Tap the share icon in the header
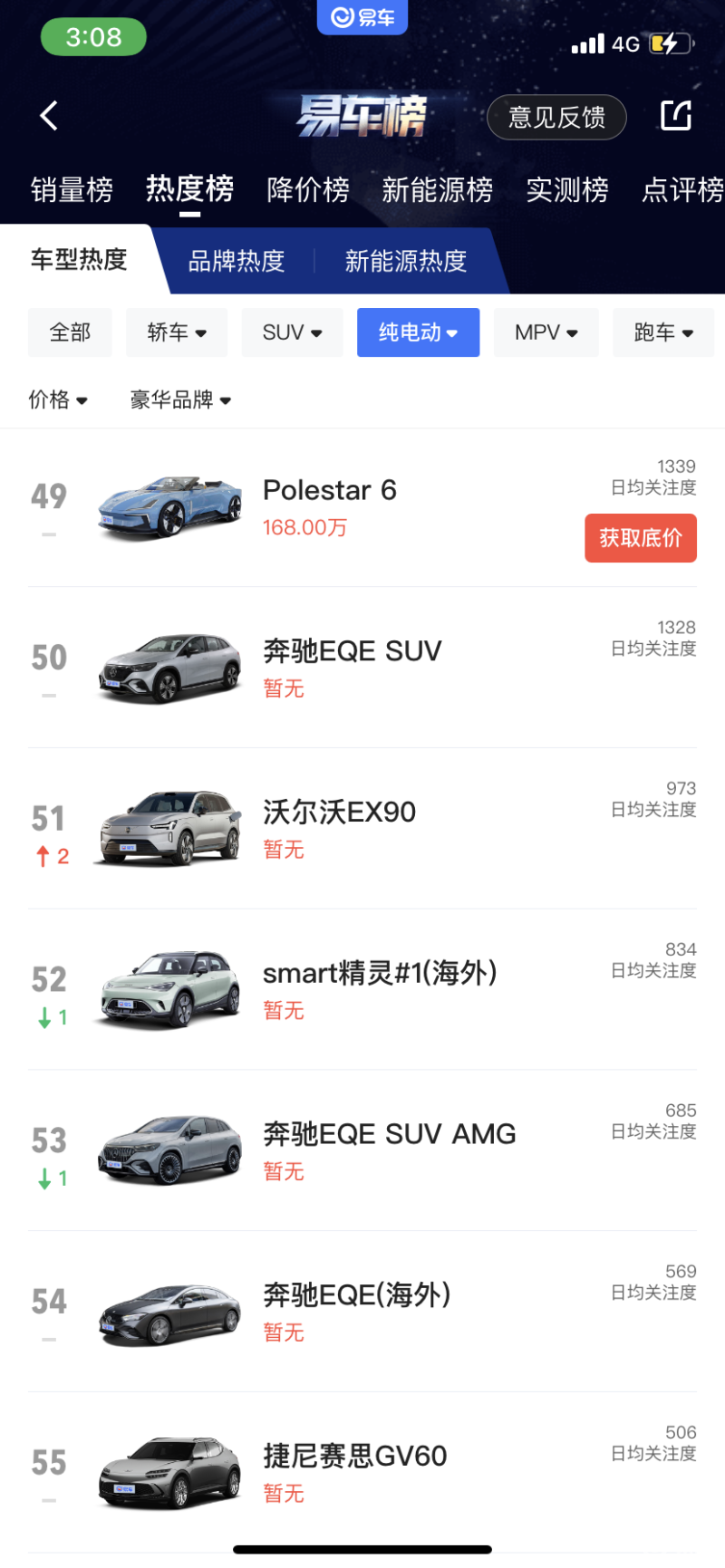This screenshot has width=725, height=1568. click(676, 116)
